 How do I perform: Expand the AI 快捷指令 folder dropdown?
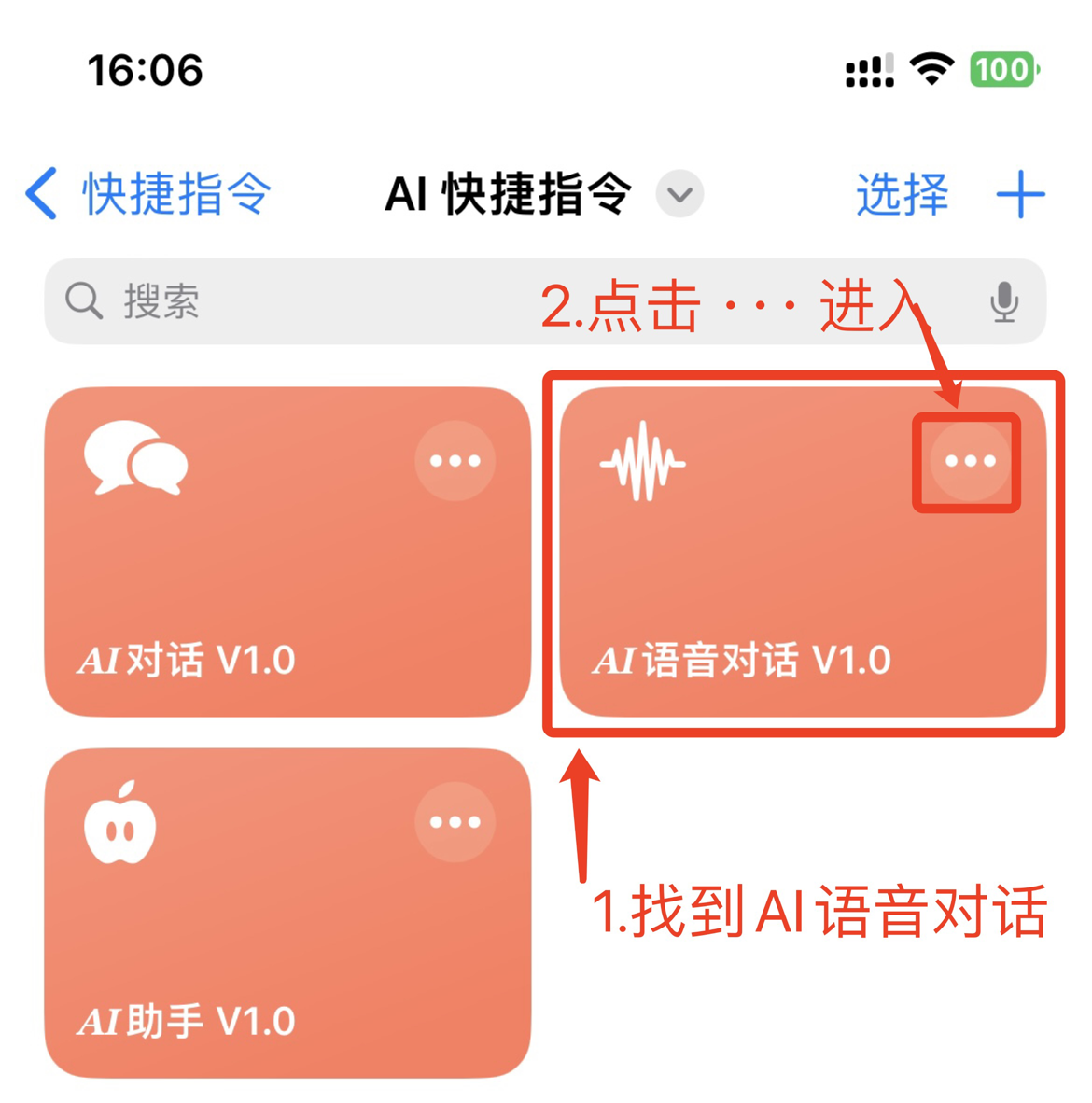[679, 194]
